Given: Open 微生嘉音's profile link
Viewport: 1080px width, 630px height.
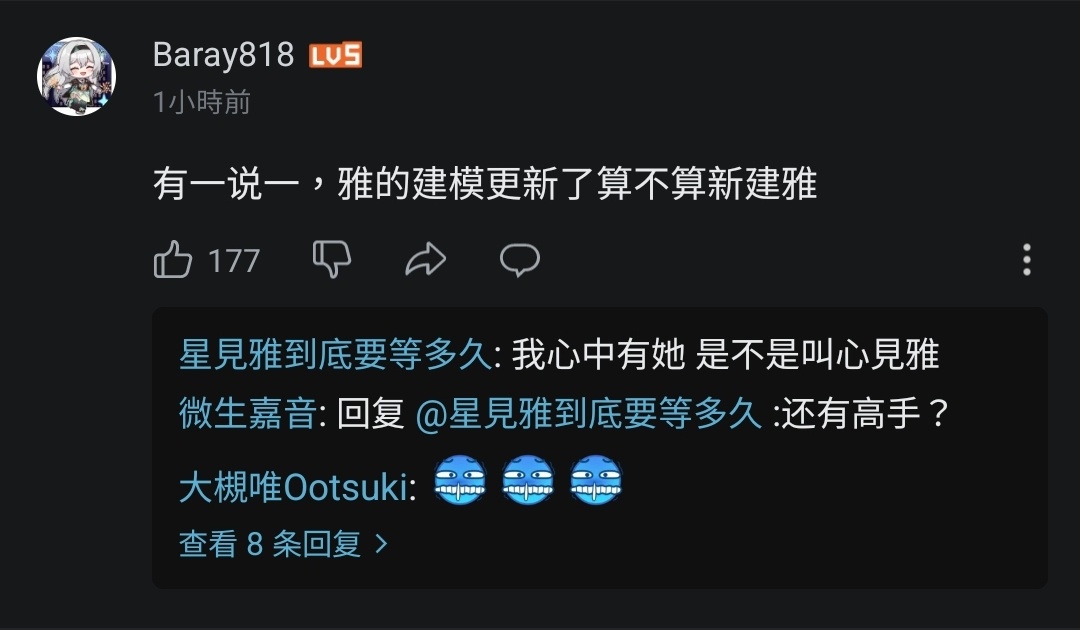Looking at the screenshot, I should 247,412.
